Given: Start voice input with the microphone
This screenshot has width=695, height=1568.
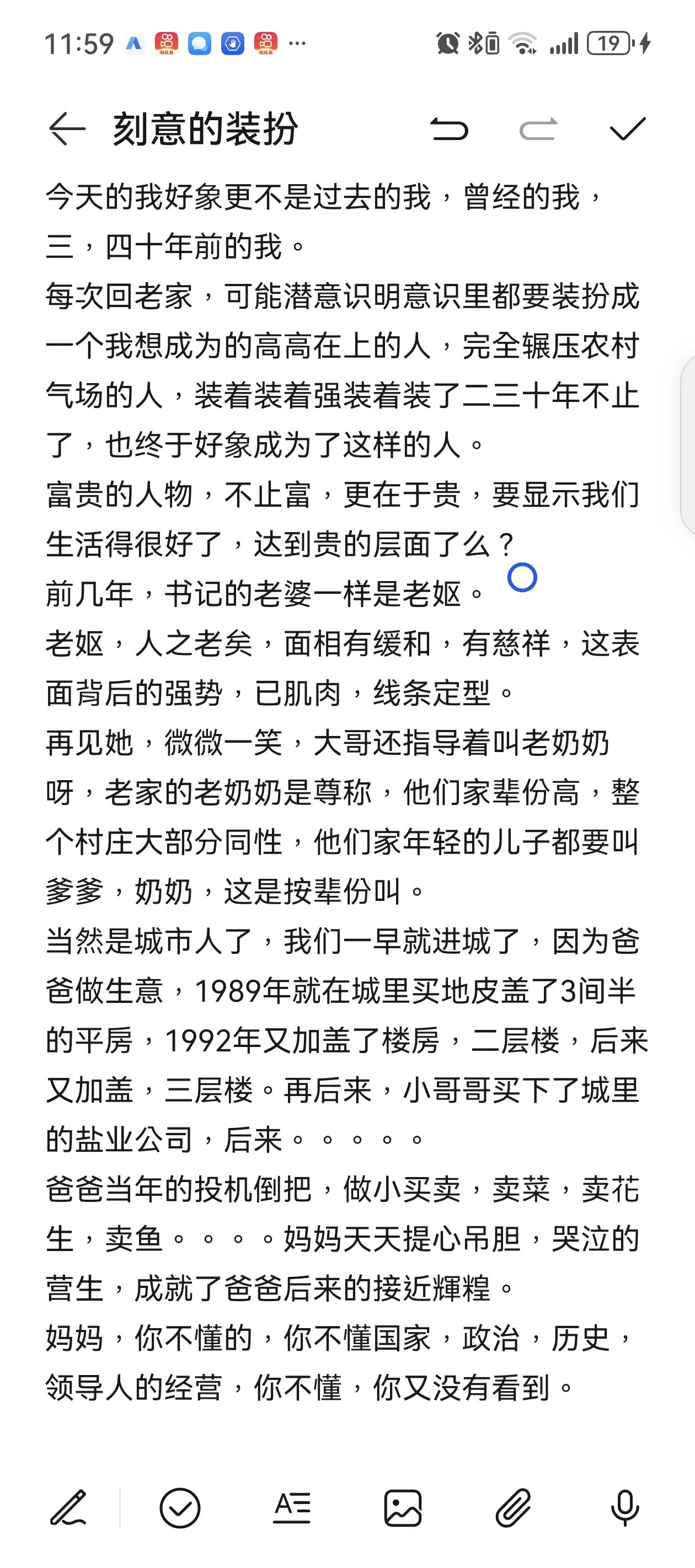Looking at the screenshot, I should [x=625, y=1508].
